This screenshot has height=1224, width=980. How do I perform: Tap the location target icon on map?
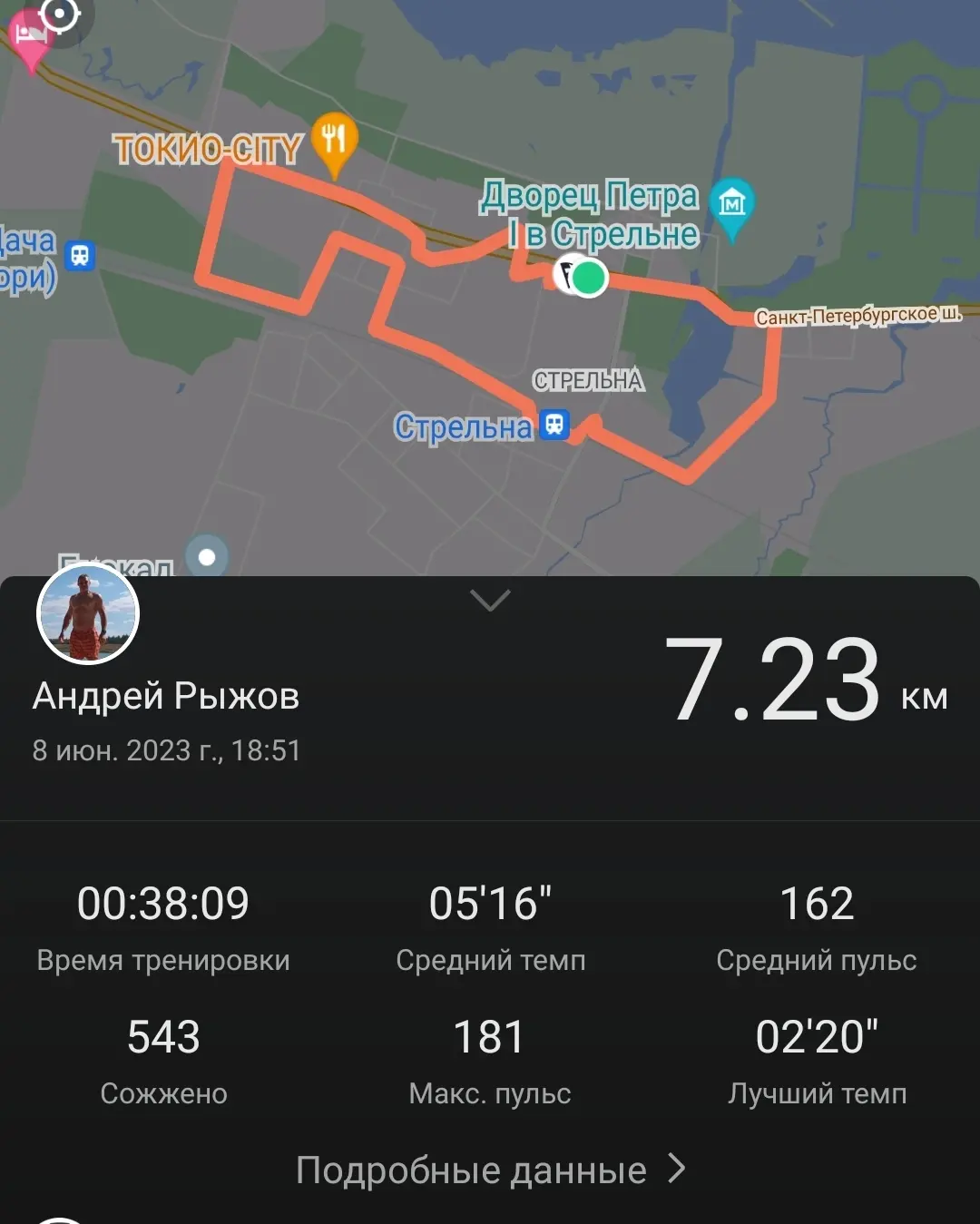click(x=60, y=15)
